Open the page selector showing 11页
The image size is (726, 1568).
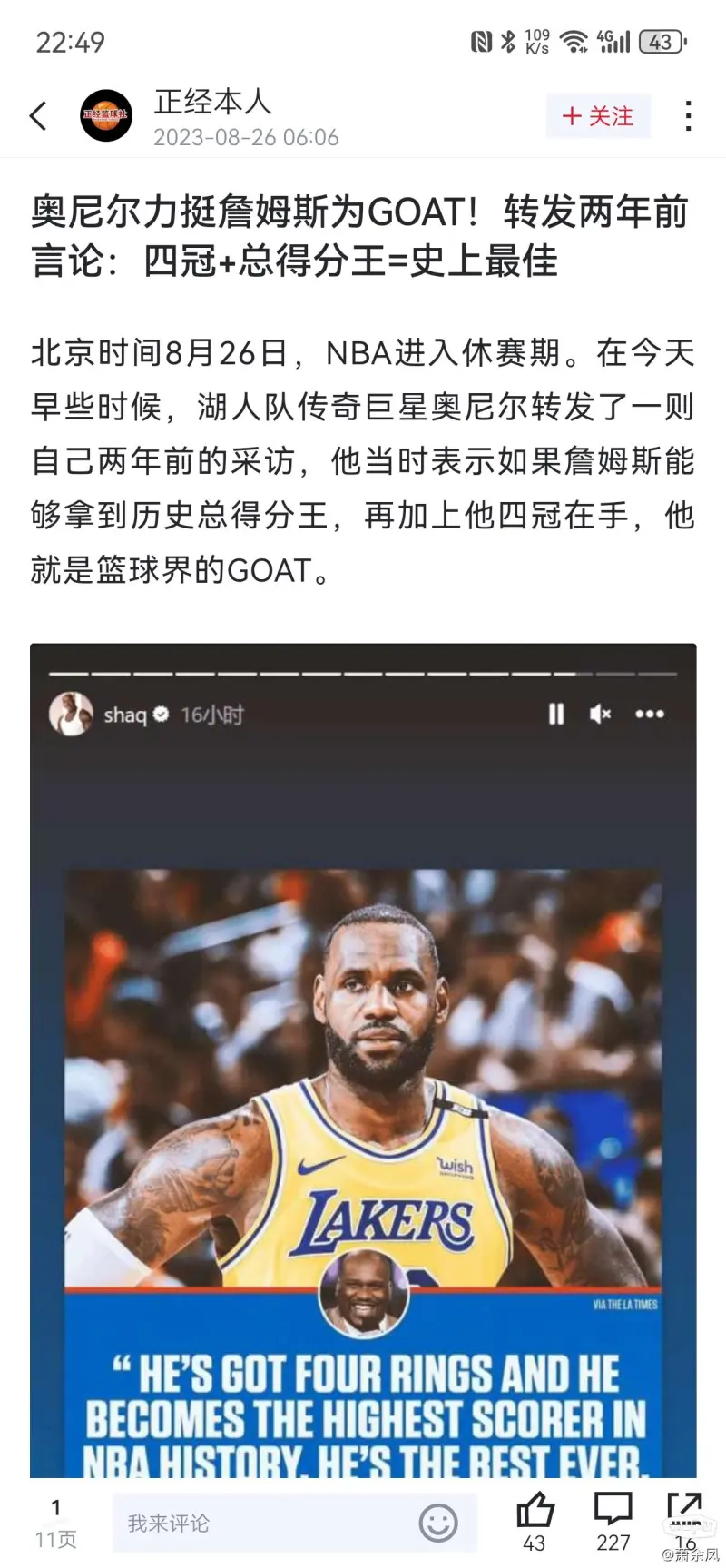click(55, 1524)
